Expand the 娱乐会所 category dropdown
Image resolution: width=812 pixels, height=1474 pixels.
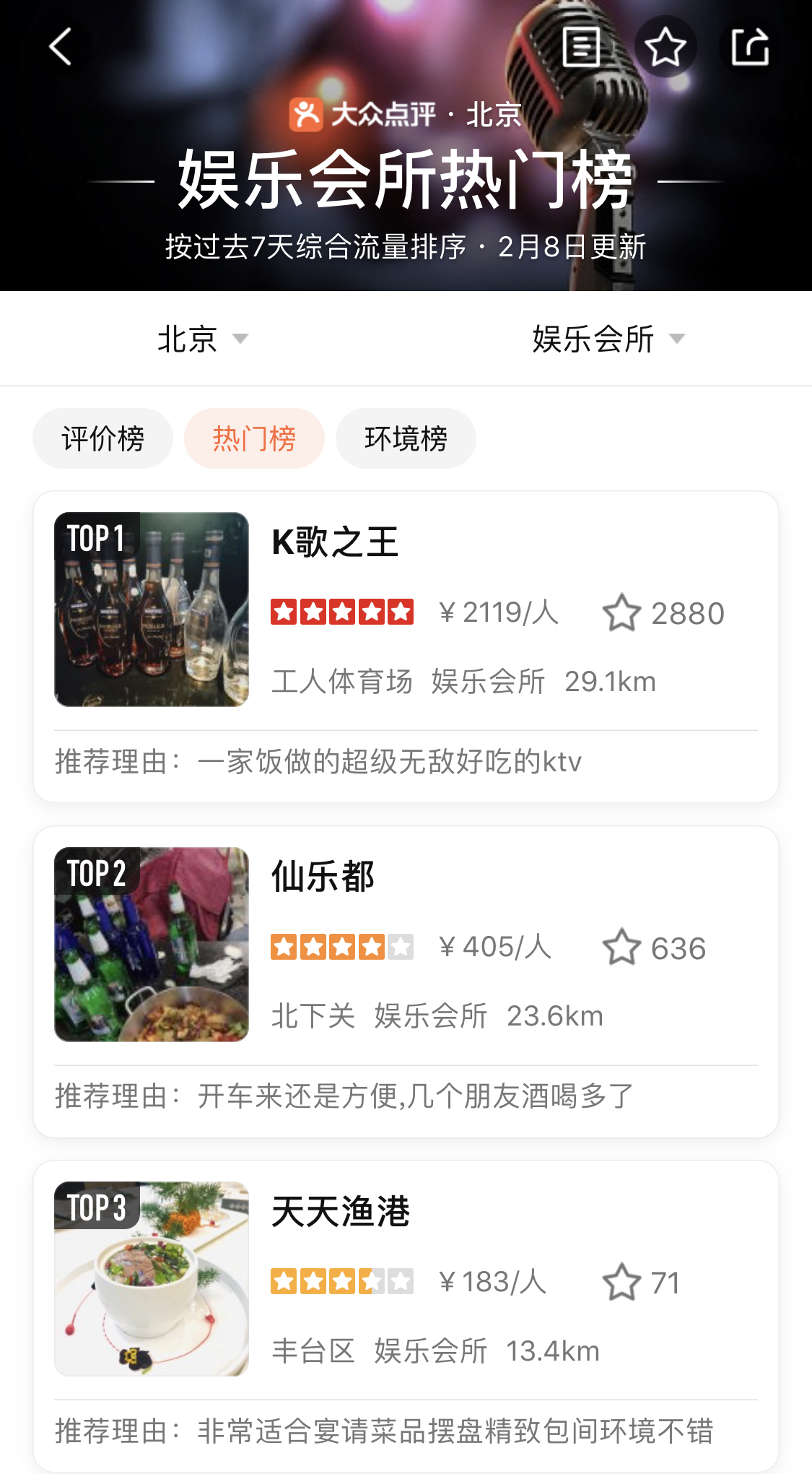coord(608,339)
